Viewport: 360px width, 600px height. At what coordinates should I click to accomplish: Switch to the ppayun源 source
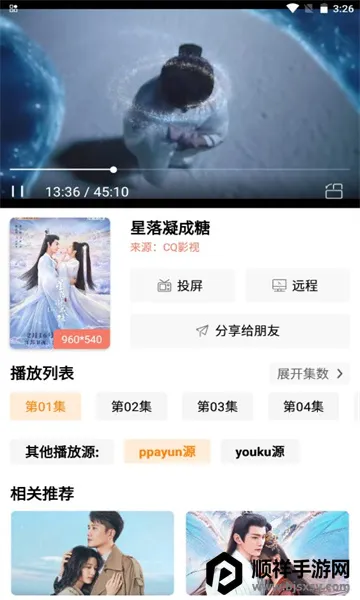[x=167, y=452]
